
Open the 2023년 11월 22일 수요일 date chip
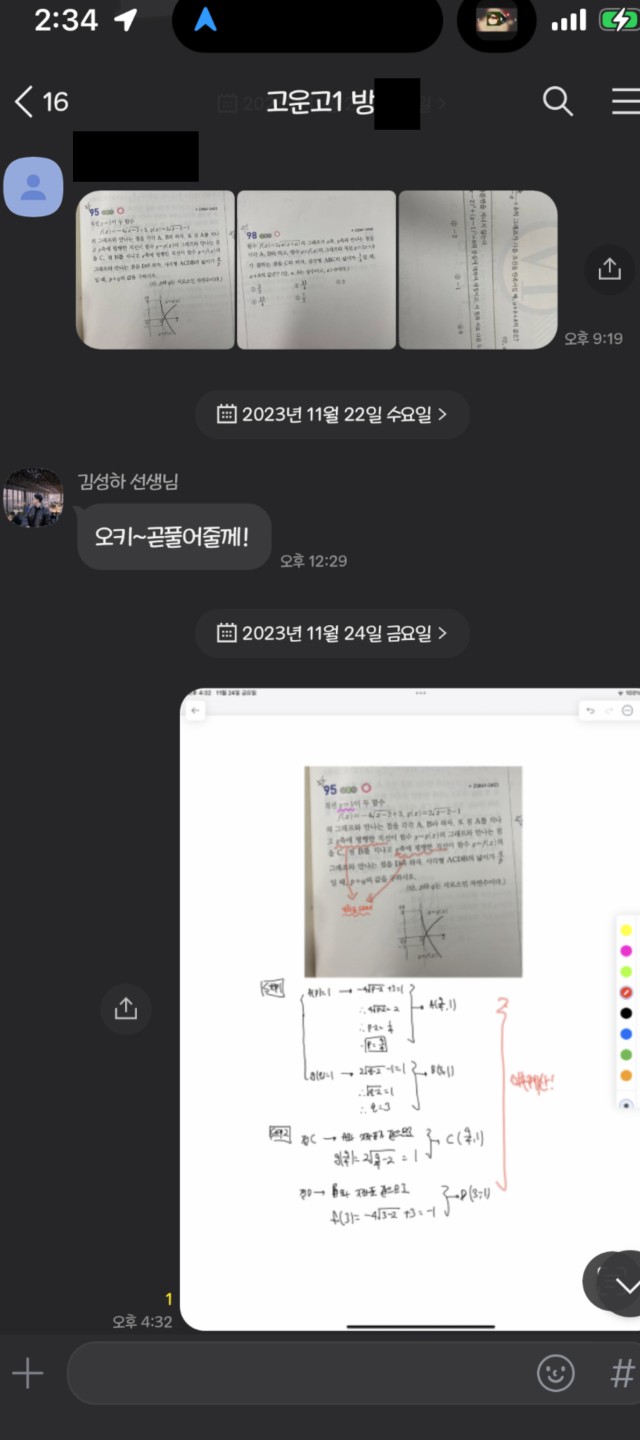coord(332,414)
